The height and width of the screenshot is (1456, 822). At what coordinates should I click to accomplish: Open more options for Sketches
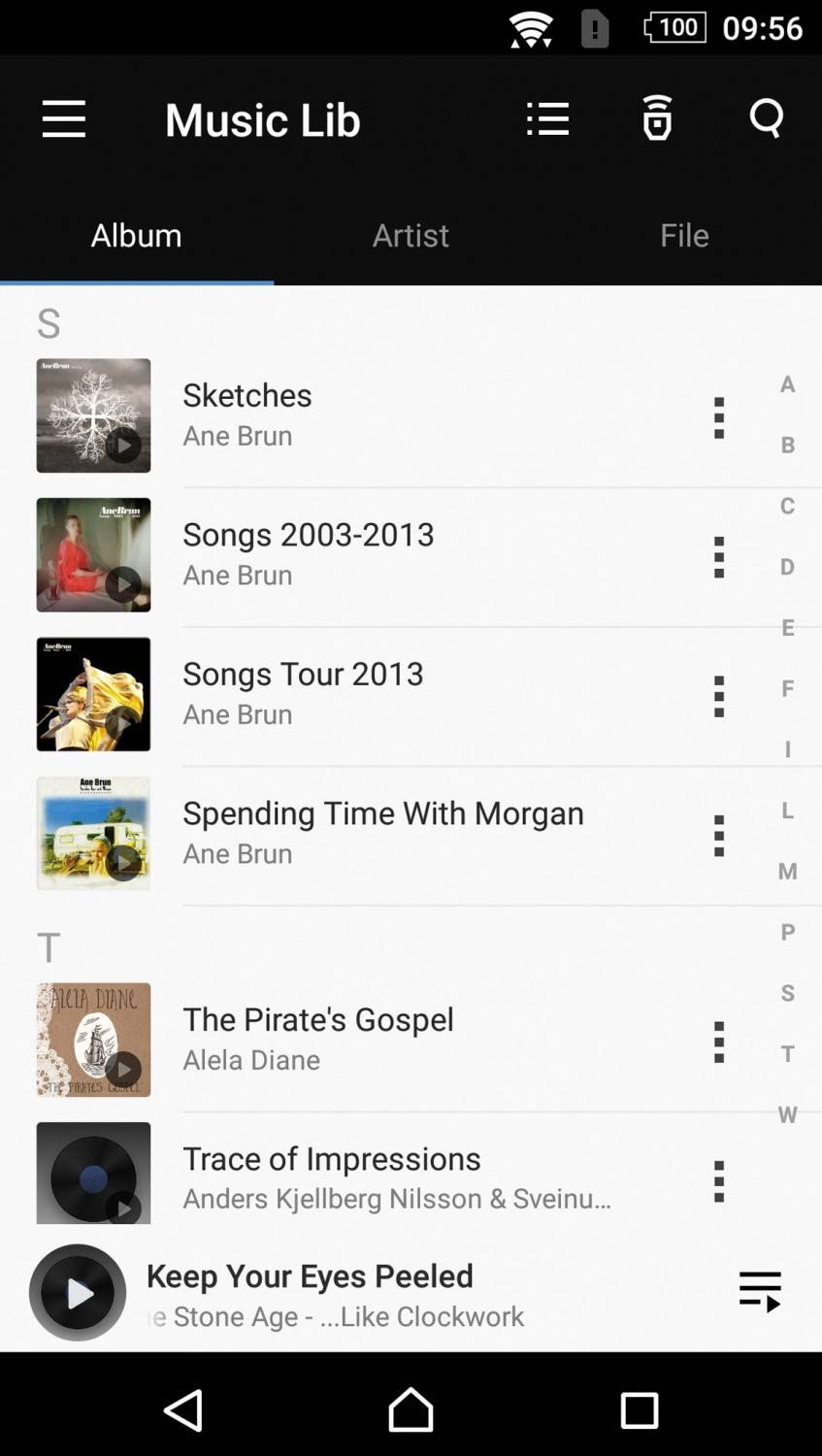719,417
